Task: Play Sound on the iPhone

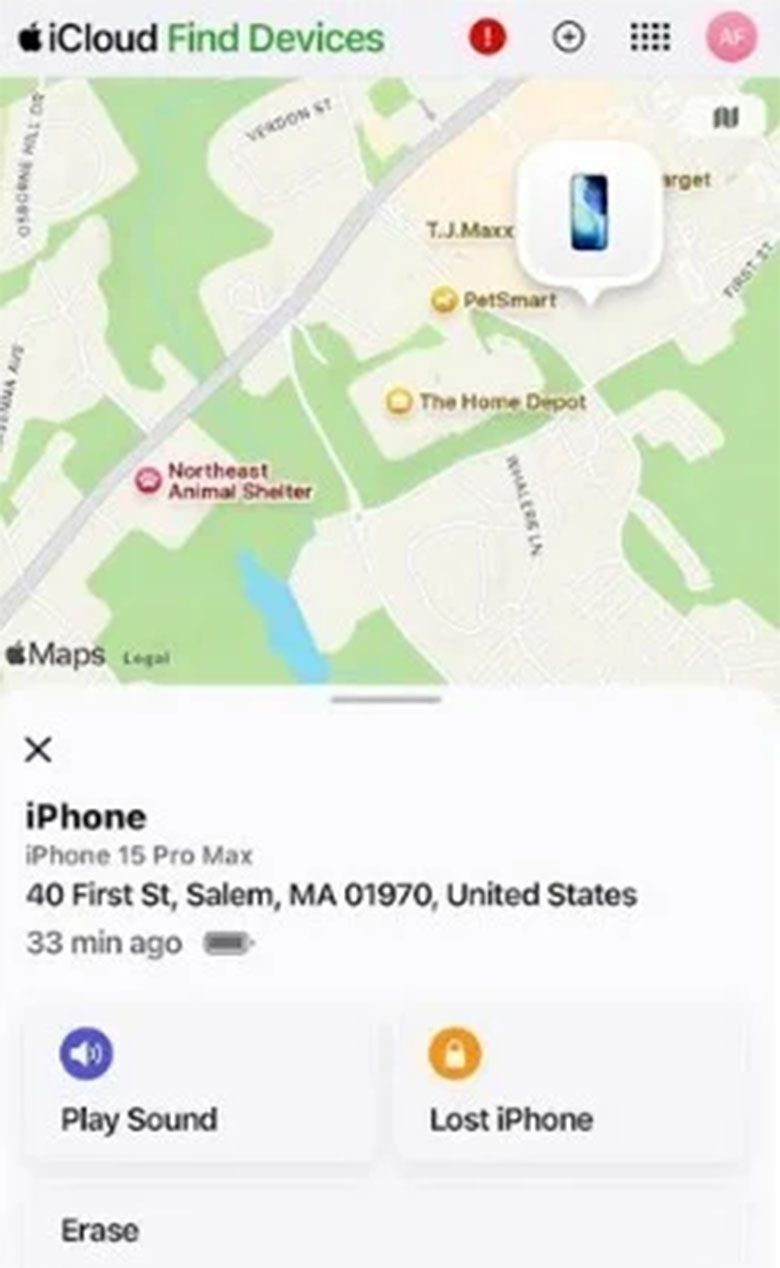Action: tap(198, 1085)
